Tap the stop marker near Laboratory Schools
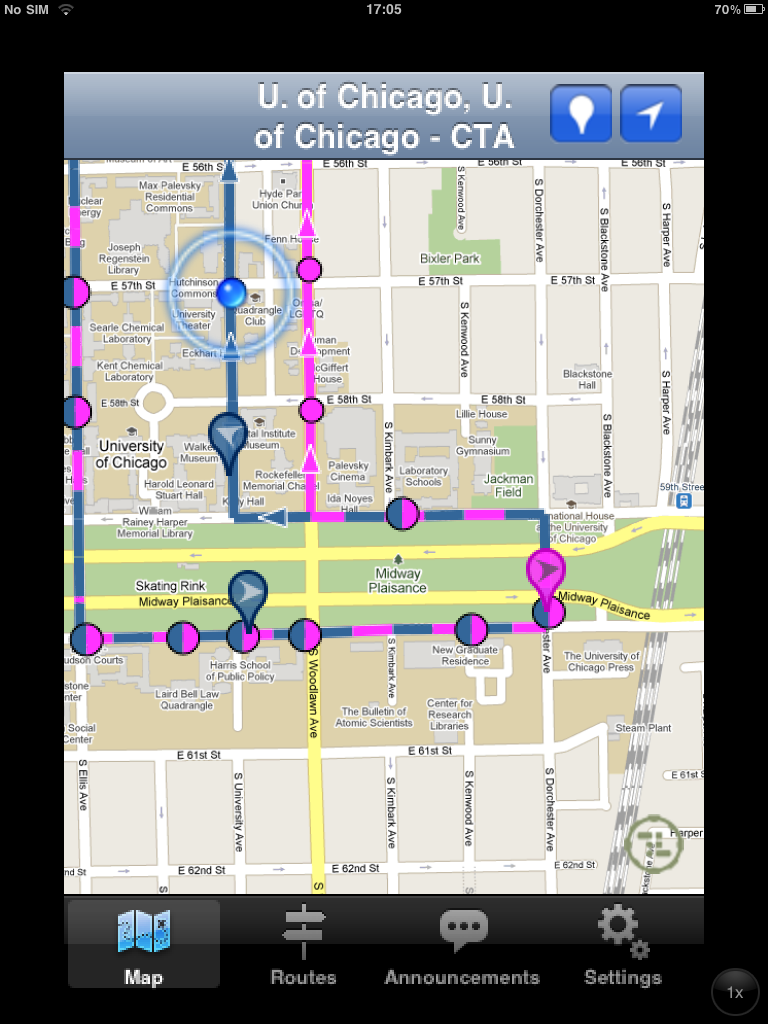The height and width of the screenshot is (1024, 768). (402, 513)
